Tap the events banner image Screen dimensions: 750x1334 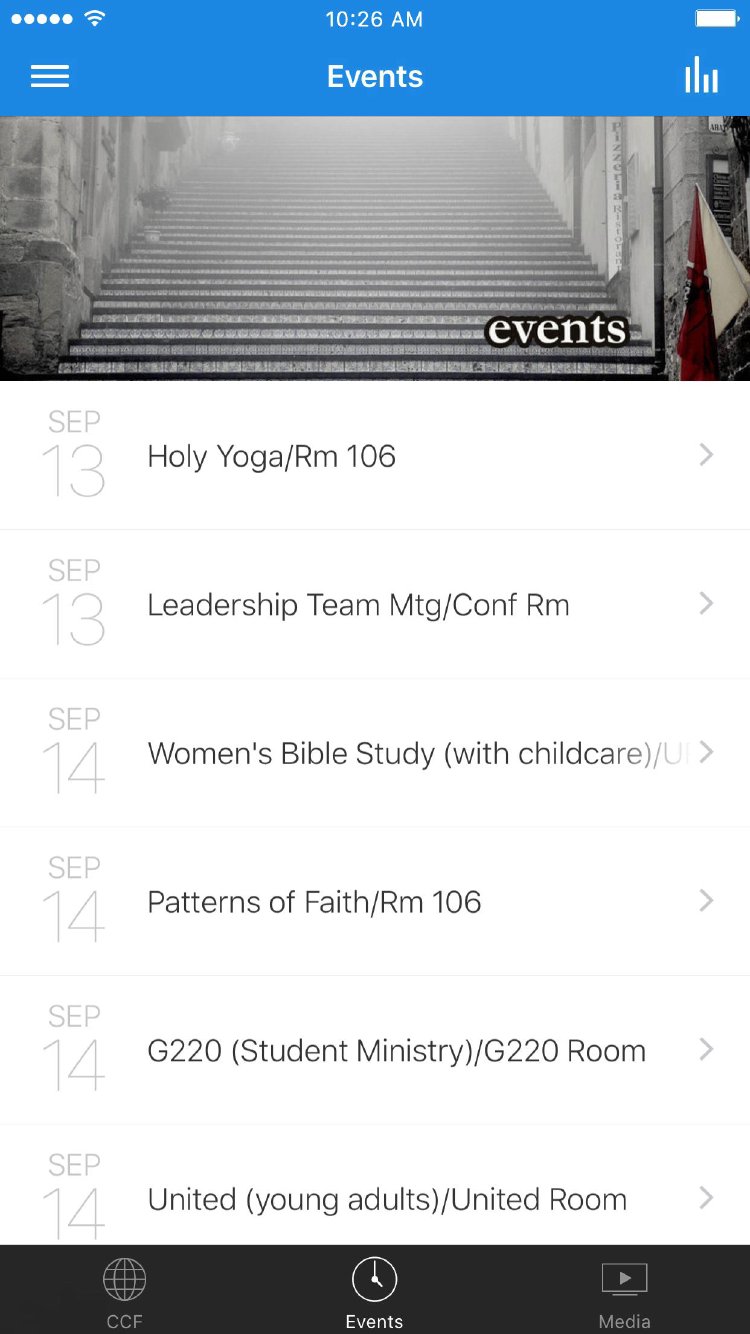375,247
